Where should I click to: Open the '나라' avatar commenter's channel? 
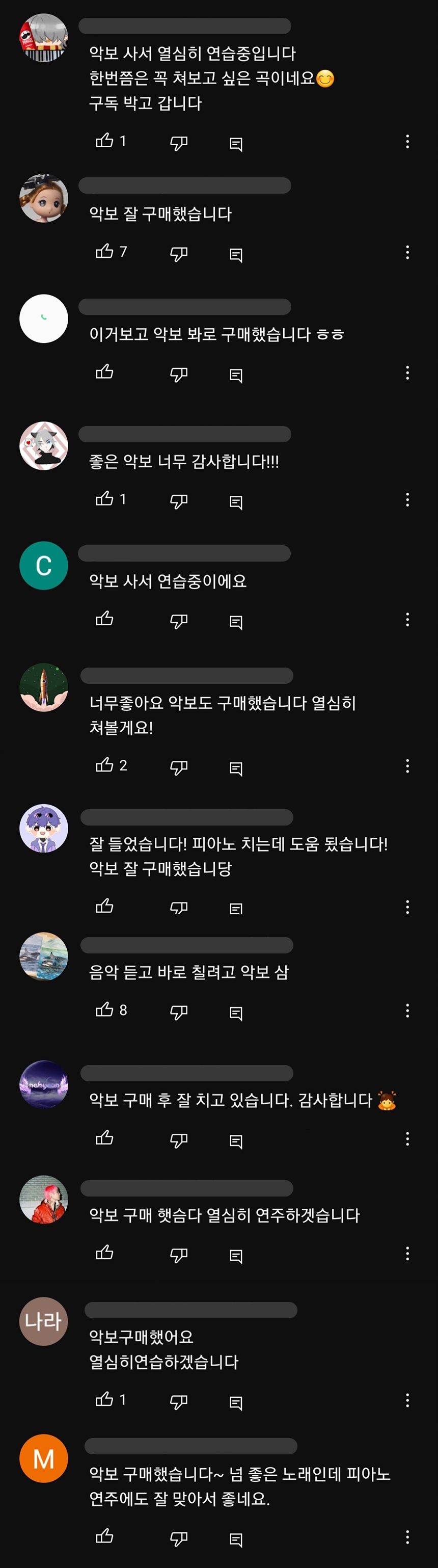(44, 1321)
